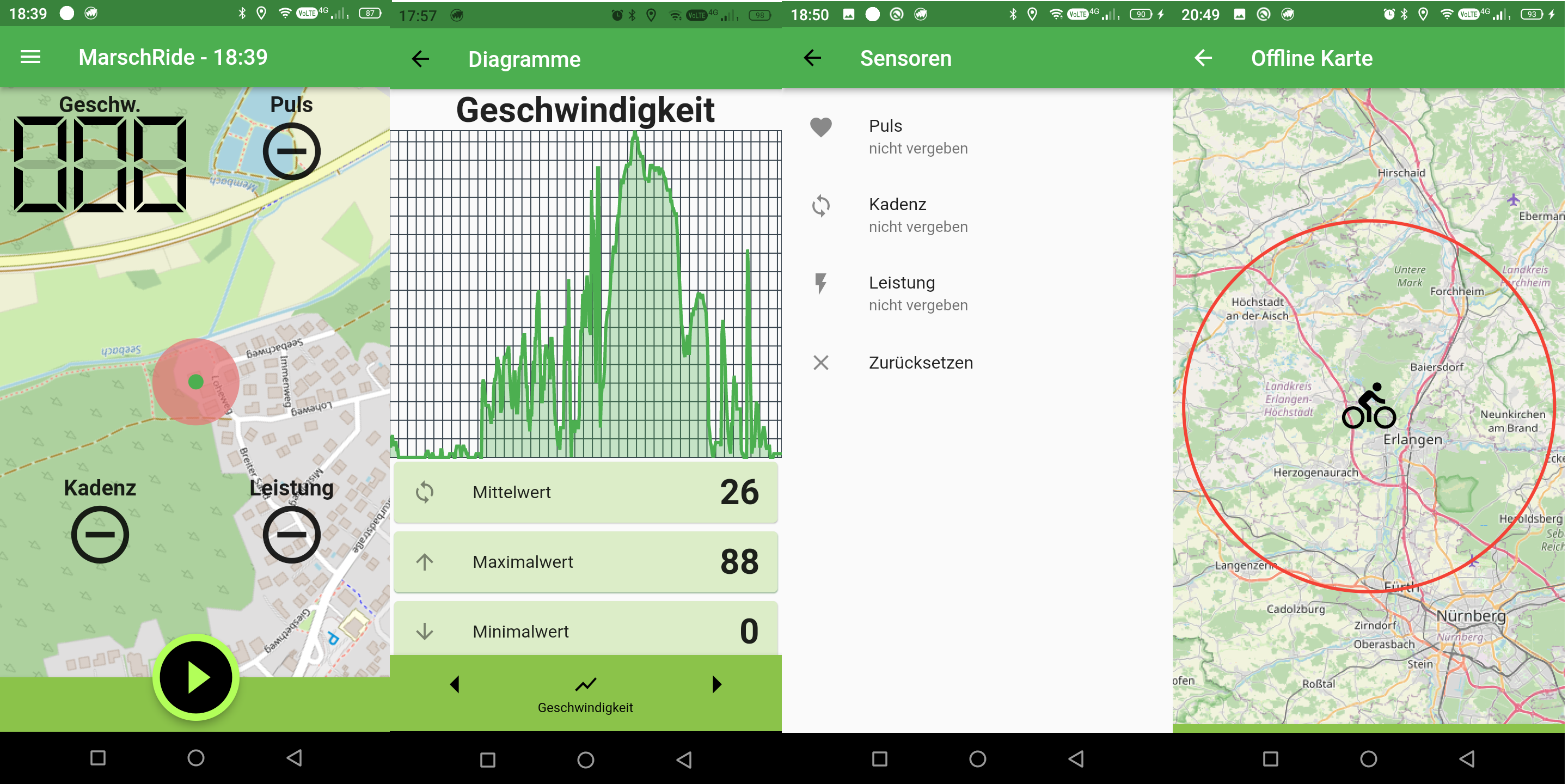
Task: Go back from the Diagramme screen
Action: 421,59
